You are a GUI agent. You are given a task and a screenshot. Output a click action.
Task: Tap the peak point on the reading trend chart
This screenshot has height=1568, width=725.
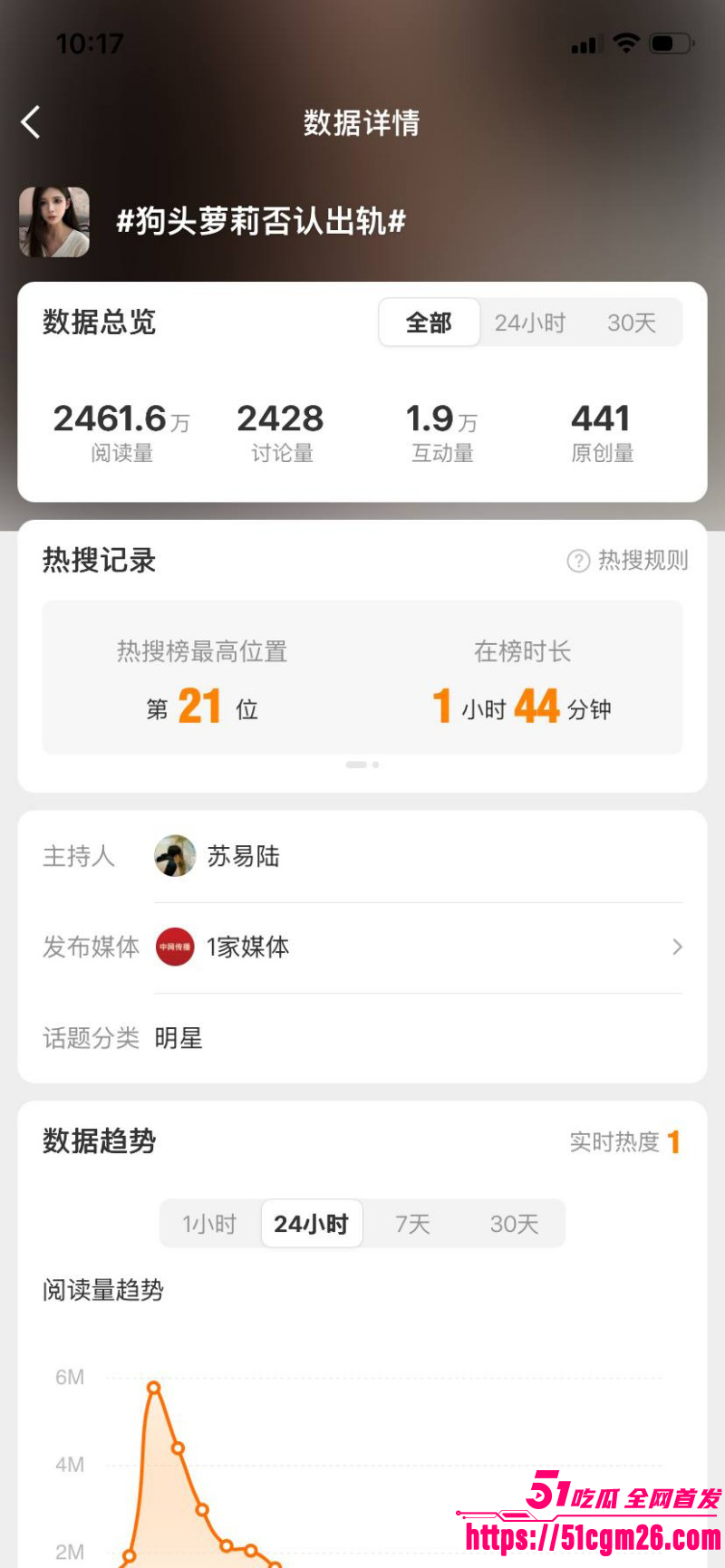(x=152, y=1385)
